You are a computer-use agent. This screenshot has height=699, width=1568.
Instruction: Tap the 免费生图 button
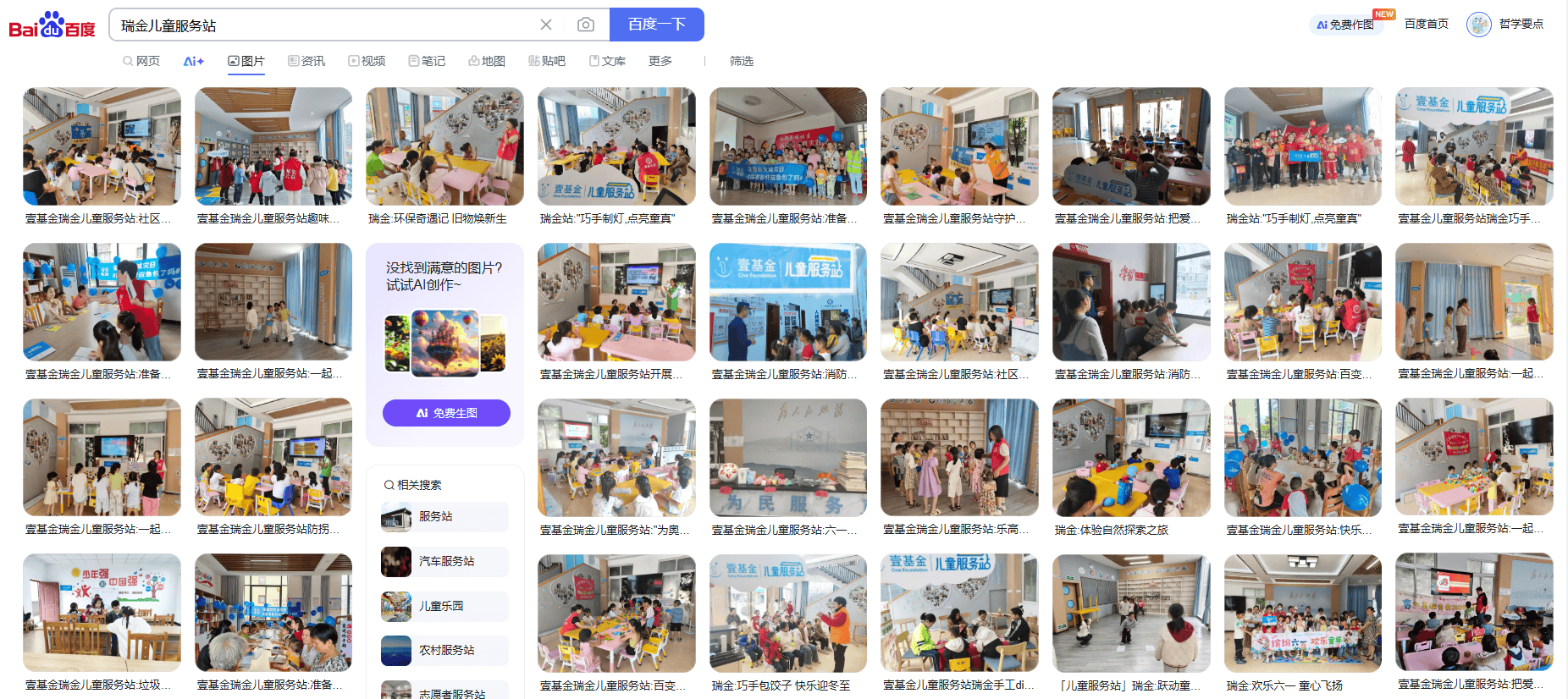[446, 413]
